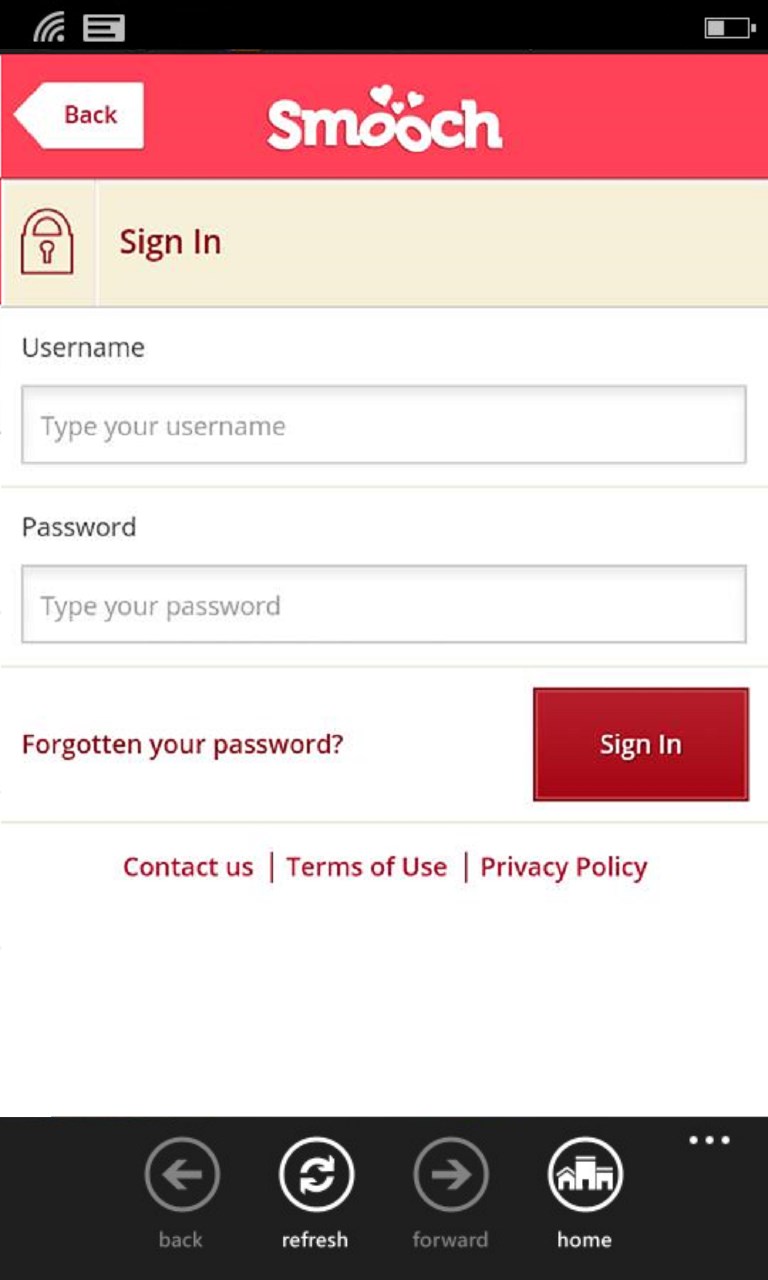This screenshot has width=768, height=1280.
Task: Tap the red Sign In button
Action: point(640,744)
